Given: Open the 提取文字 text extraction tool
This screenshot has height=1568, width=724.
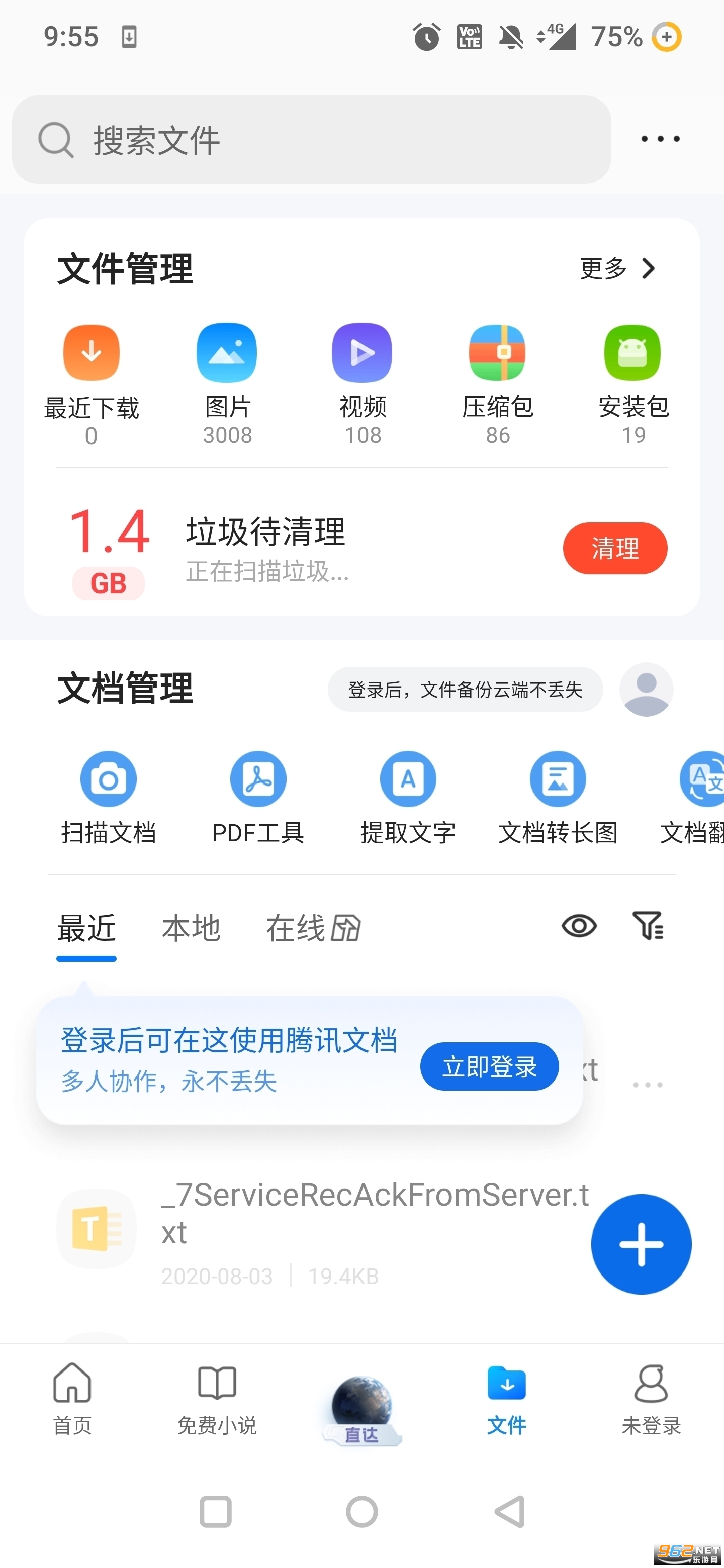Looking at the screenshot, I should 408,779.
